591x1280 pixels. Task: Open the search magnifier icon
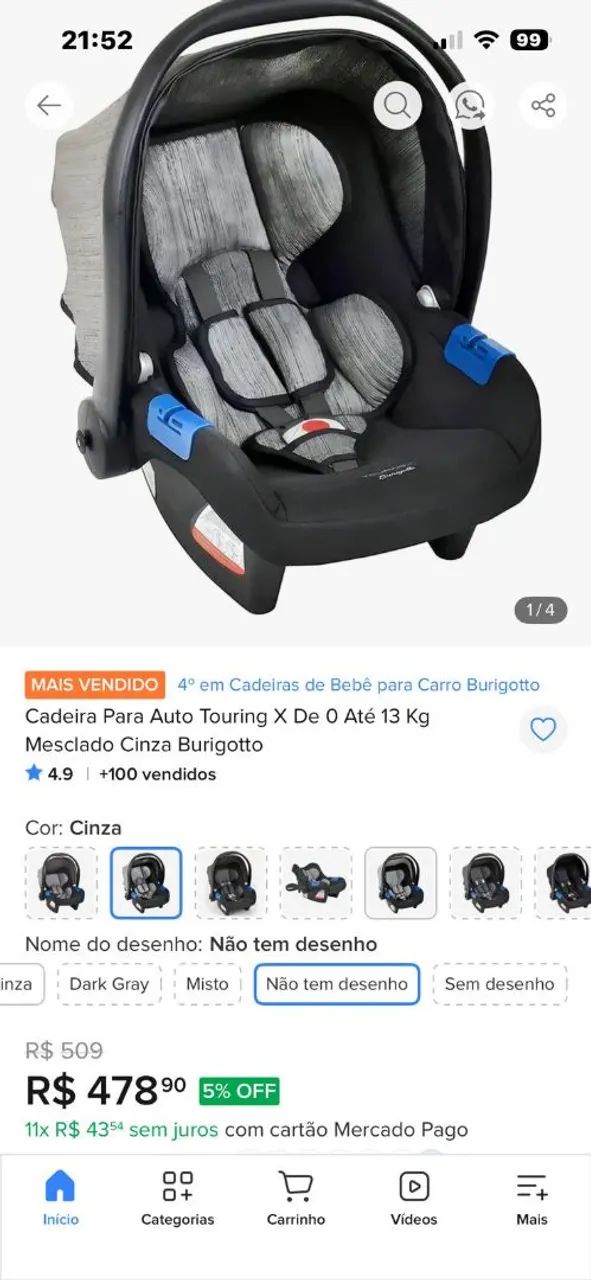398,105
